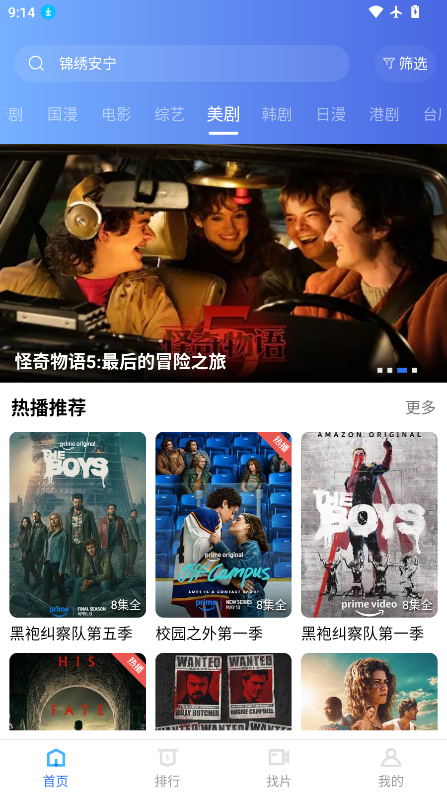
Task: Open the 筛选 filter button
Action: 405,63
